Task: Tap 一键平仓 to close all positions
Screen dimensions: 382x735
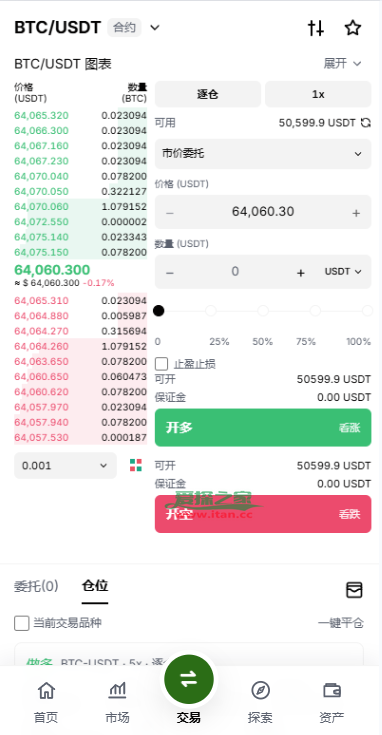Action: pos(341,623)
